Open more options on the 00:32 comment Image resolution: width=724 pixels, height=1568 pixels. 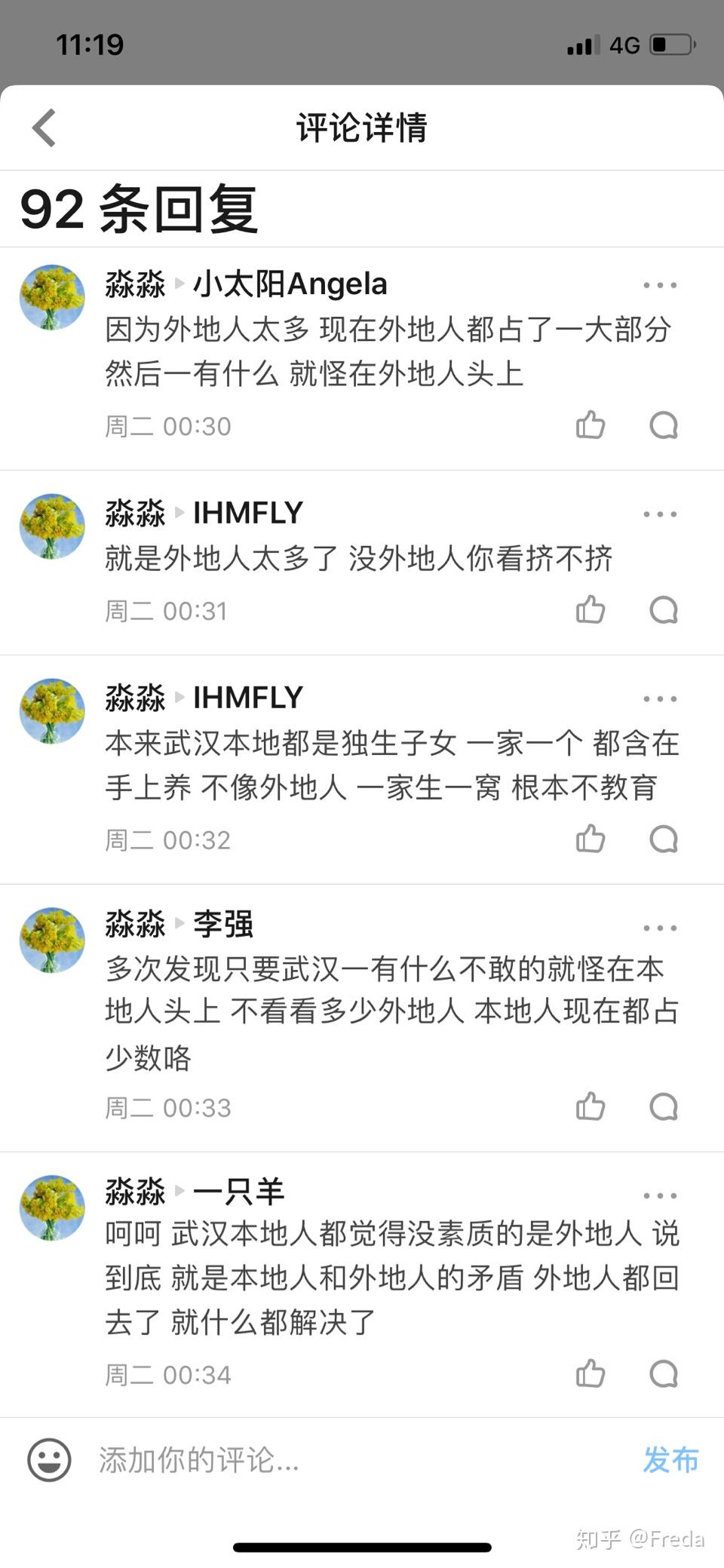pyautogui.click(x=660, y=699)
